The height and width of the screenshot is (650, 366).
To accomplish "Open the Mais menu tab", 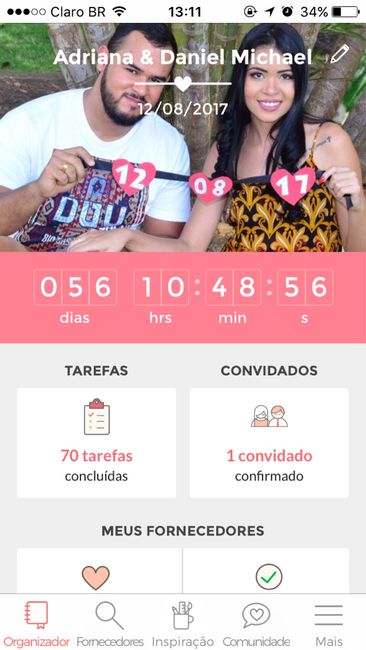I will coord(329,624).
